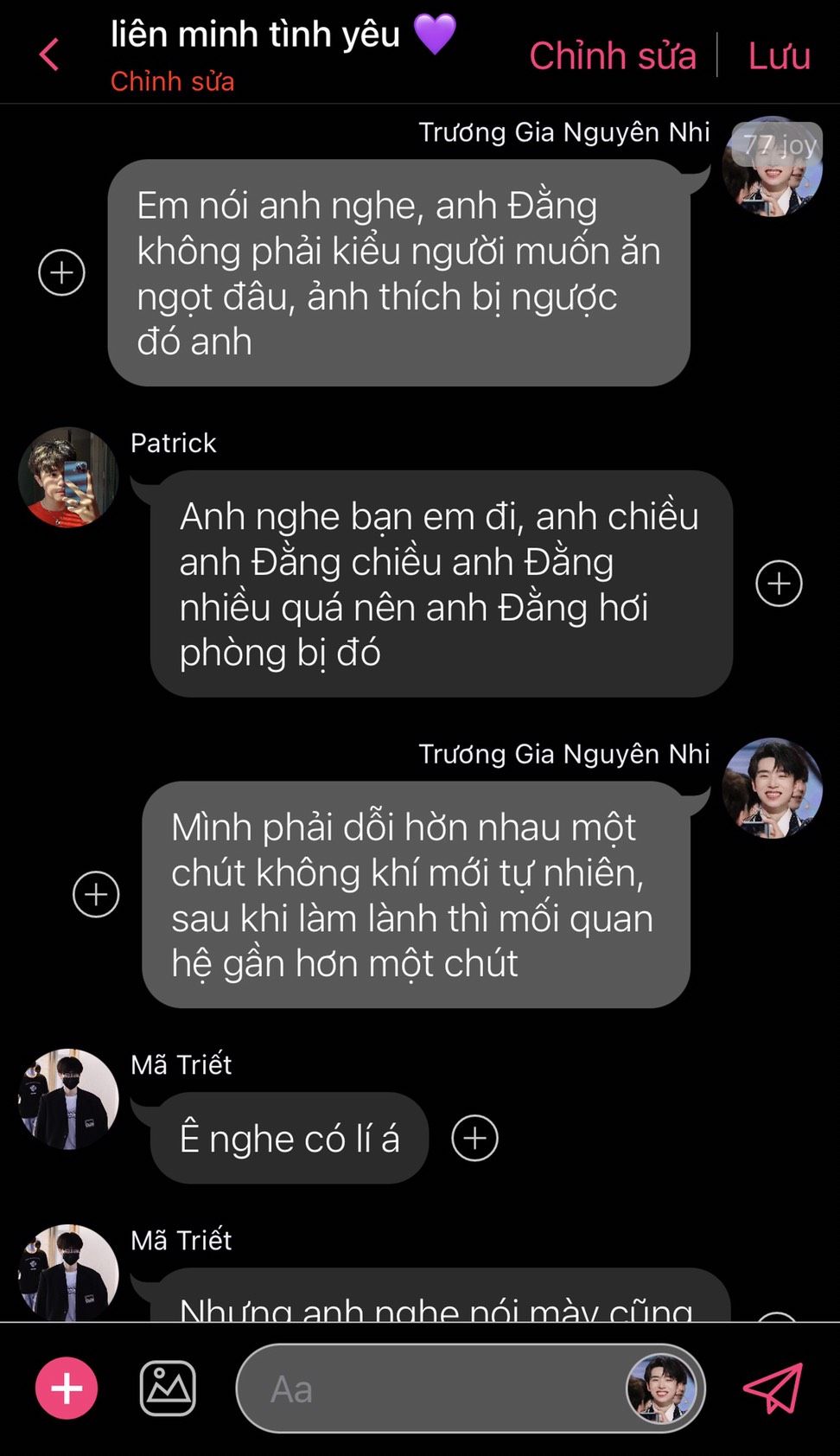
Task: Tap Mã Triết's avatar beside "Ê nghe" message
Action: point(67,1099)
